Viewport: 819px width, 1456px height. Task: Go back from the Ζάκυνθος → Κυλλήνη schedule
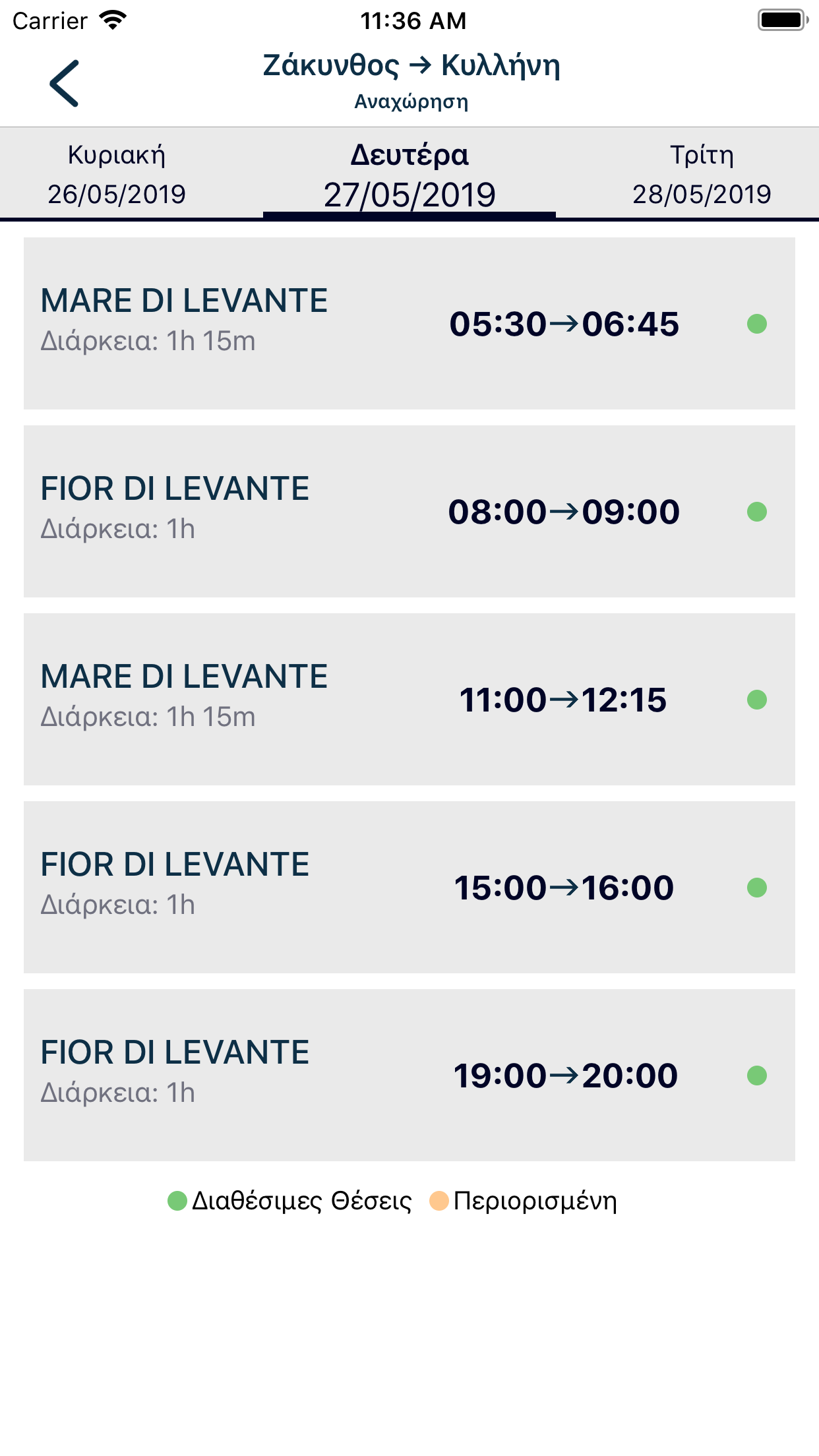(64, 83)
